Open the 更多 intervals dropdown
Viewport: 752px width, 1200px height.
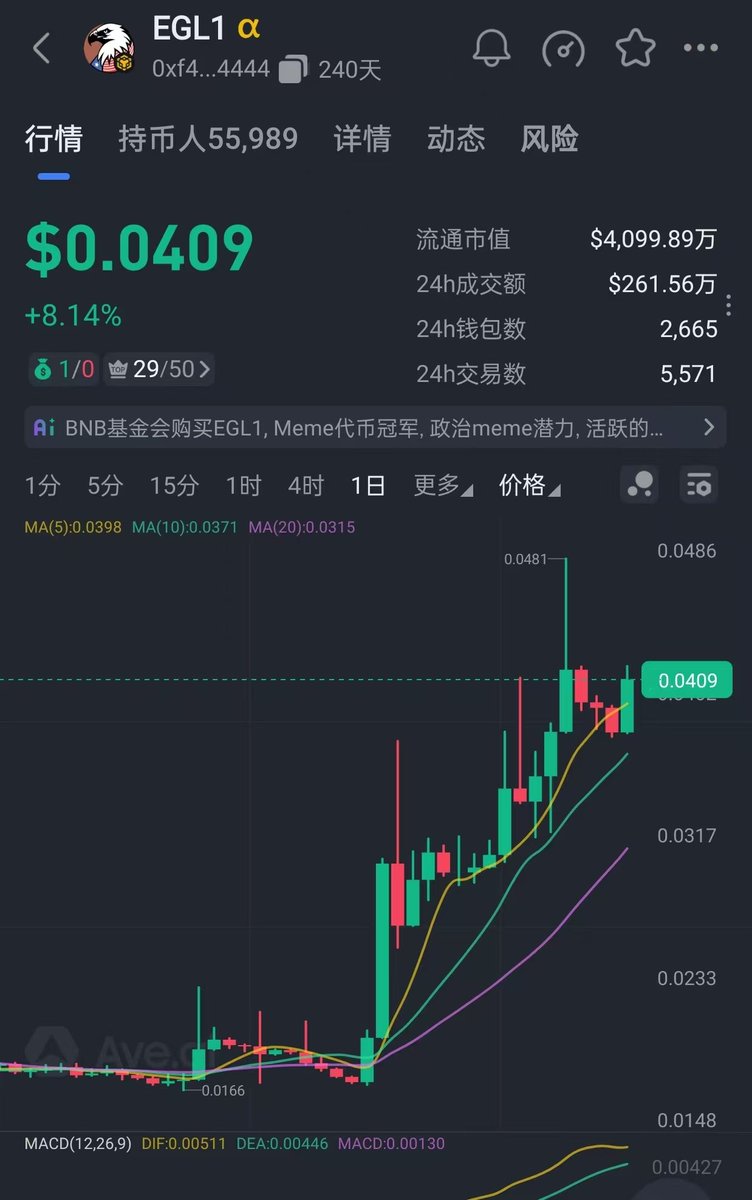coord(442,486)
